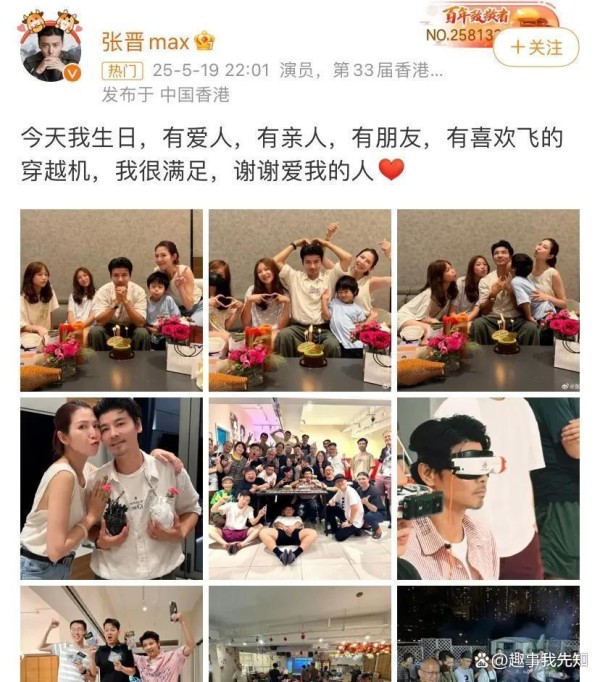The width and height of the screenshot is (600, 682).
Task: Open the photo of family kissing the man's cheeks
Action: tap(488, 299)
